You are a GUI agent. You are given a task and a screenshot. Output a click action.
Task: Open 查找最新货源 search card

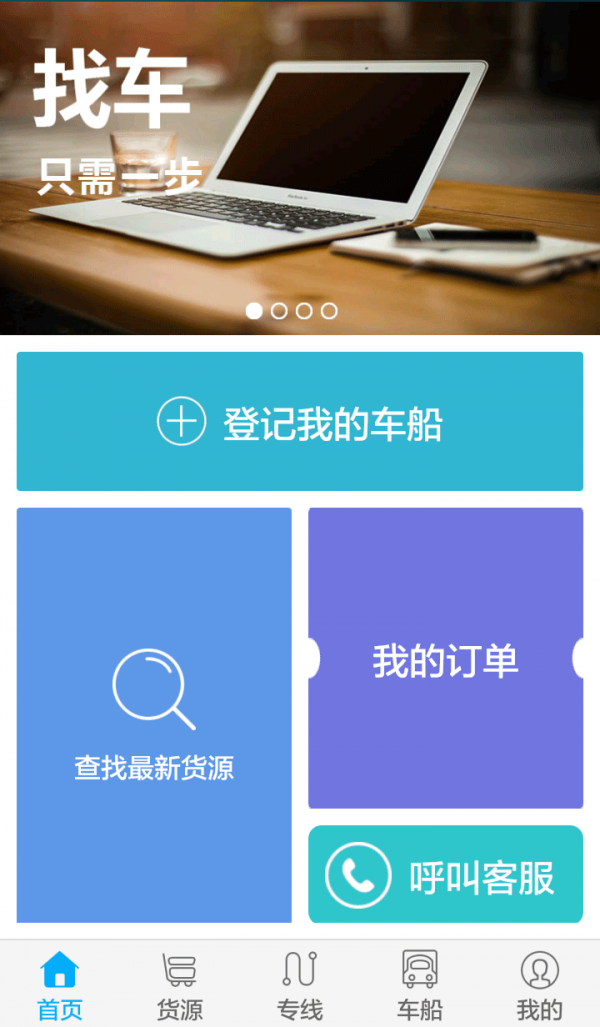coord(154,715)
